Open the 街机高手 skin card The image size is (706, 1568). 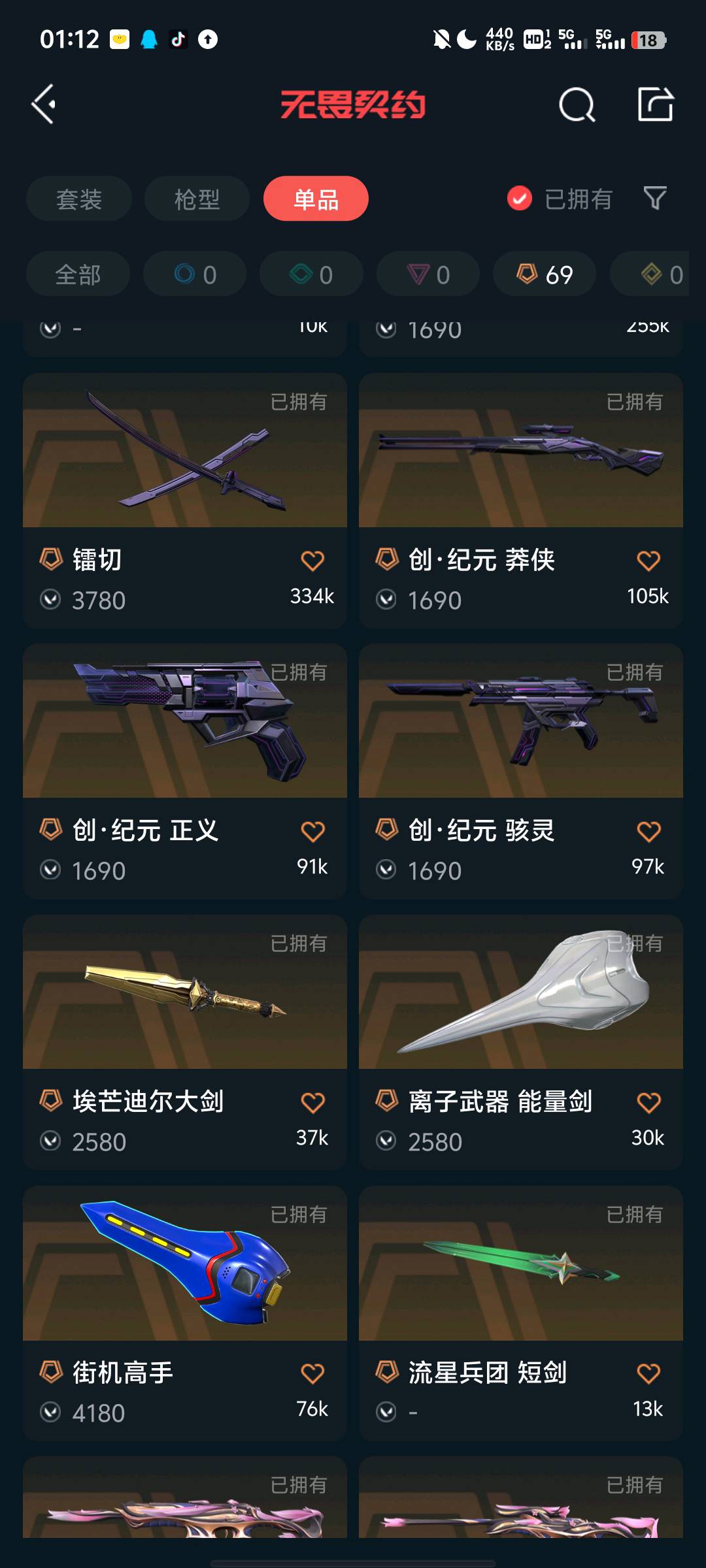click(x=185, y=1313)
